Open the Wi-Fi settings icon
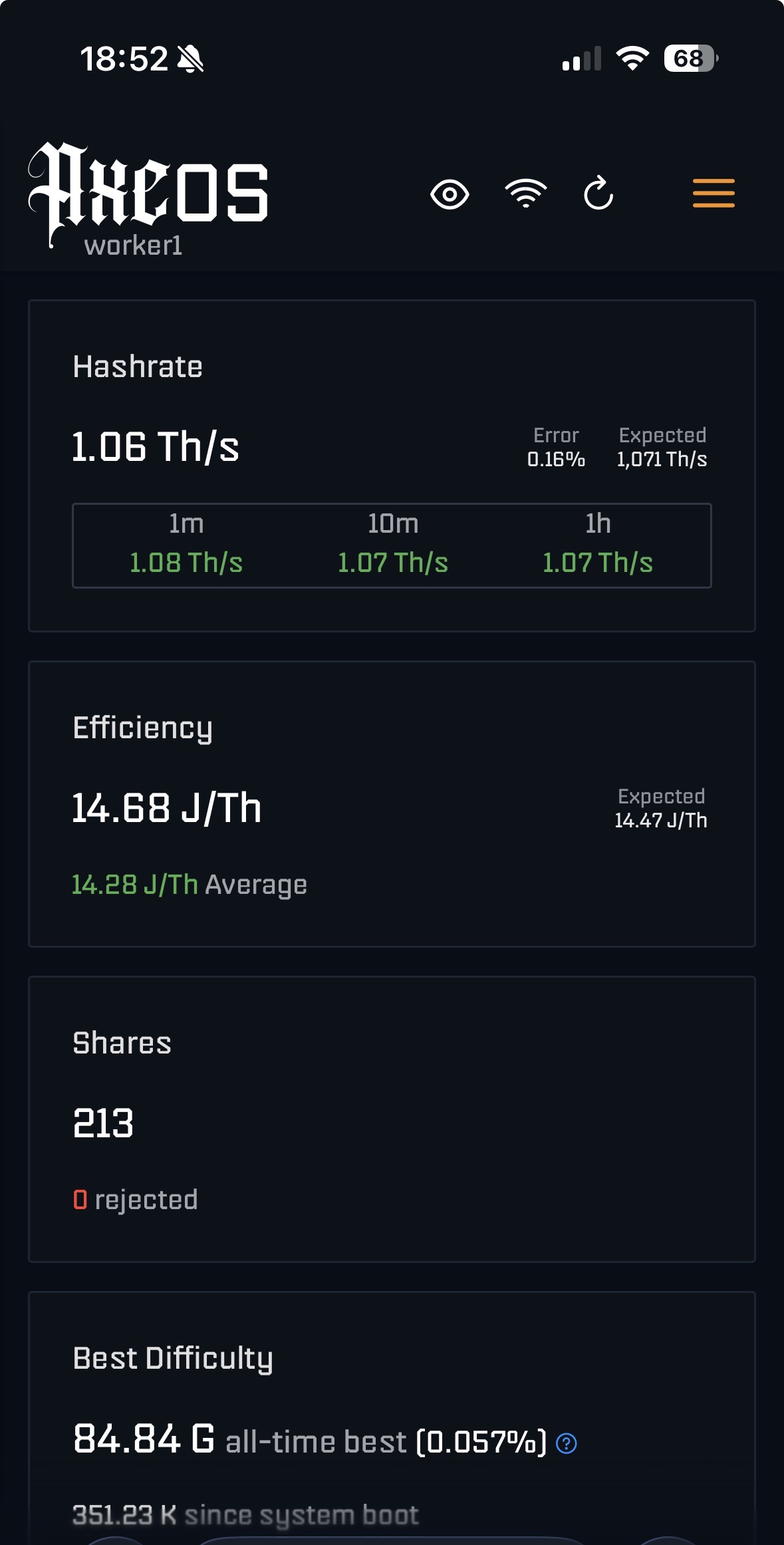This screenshot has width=784, height=1545. pos(525,194)
